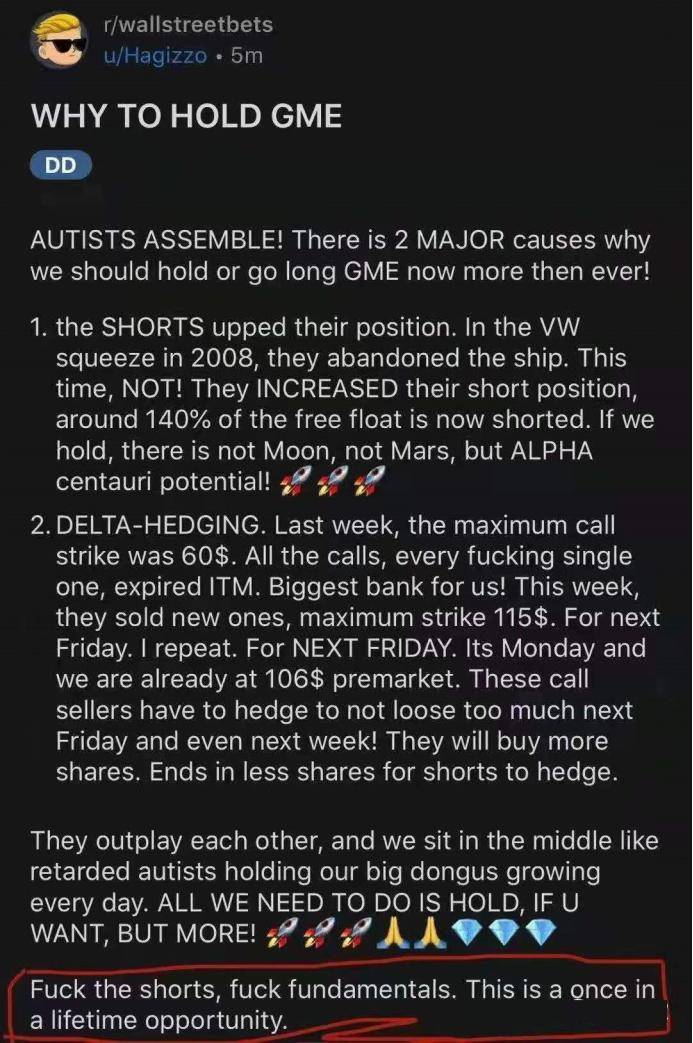View u/Hagizzo's user profile
Screen dimensions: 693x1043
click(155, 55)
